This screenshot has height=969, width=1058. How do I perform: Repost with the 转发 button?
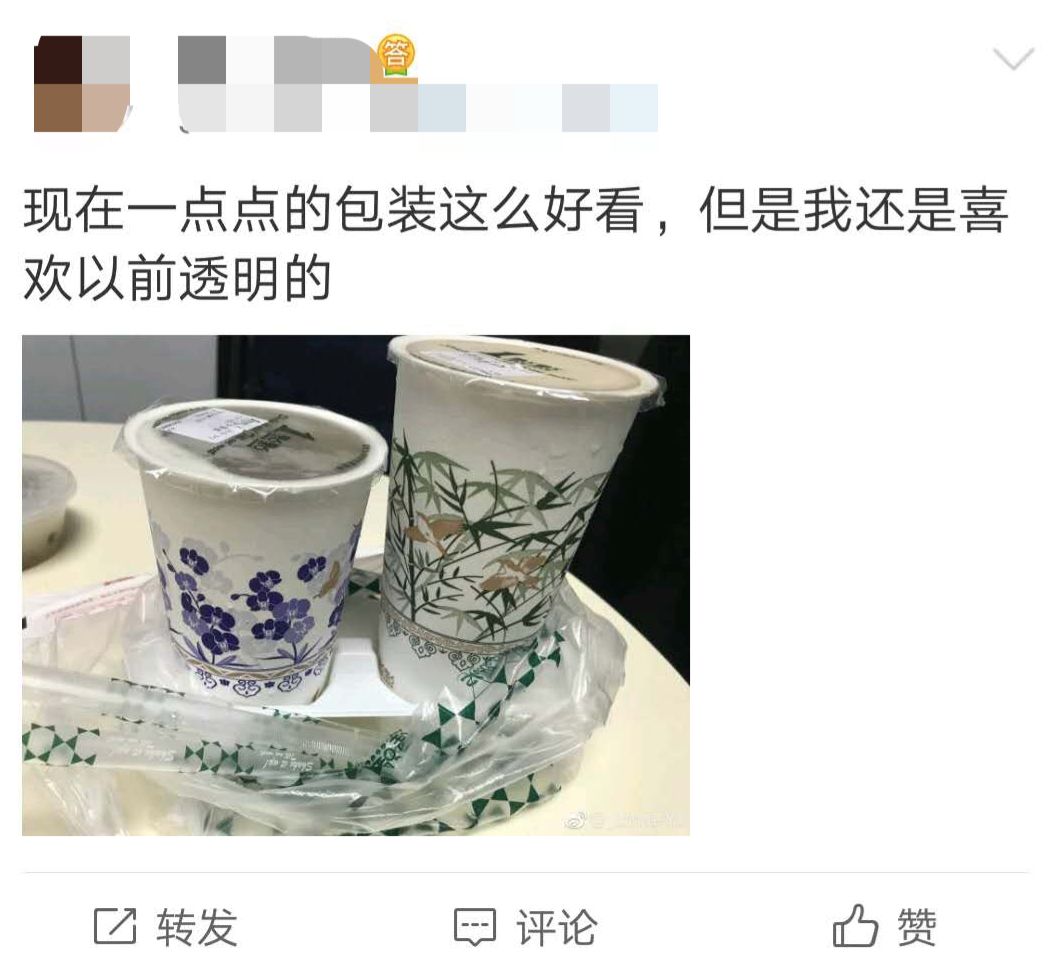click(167, 927)
